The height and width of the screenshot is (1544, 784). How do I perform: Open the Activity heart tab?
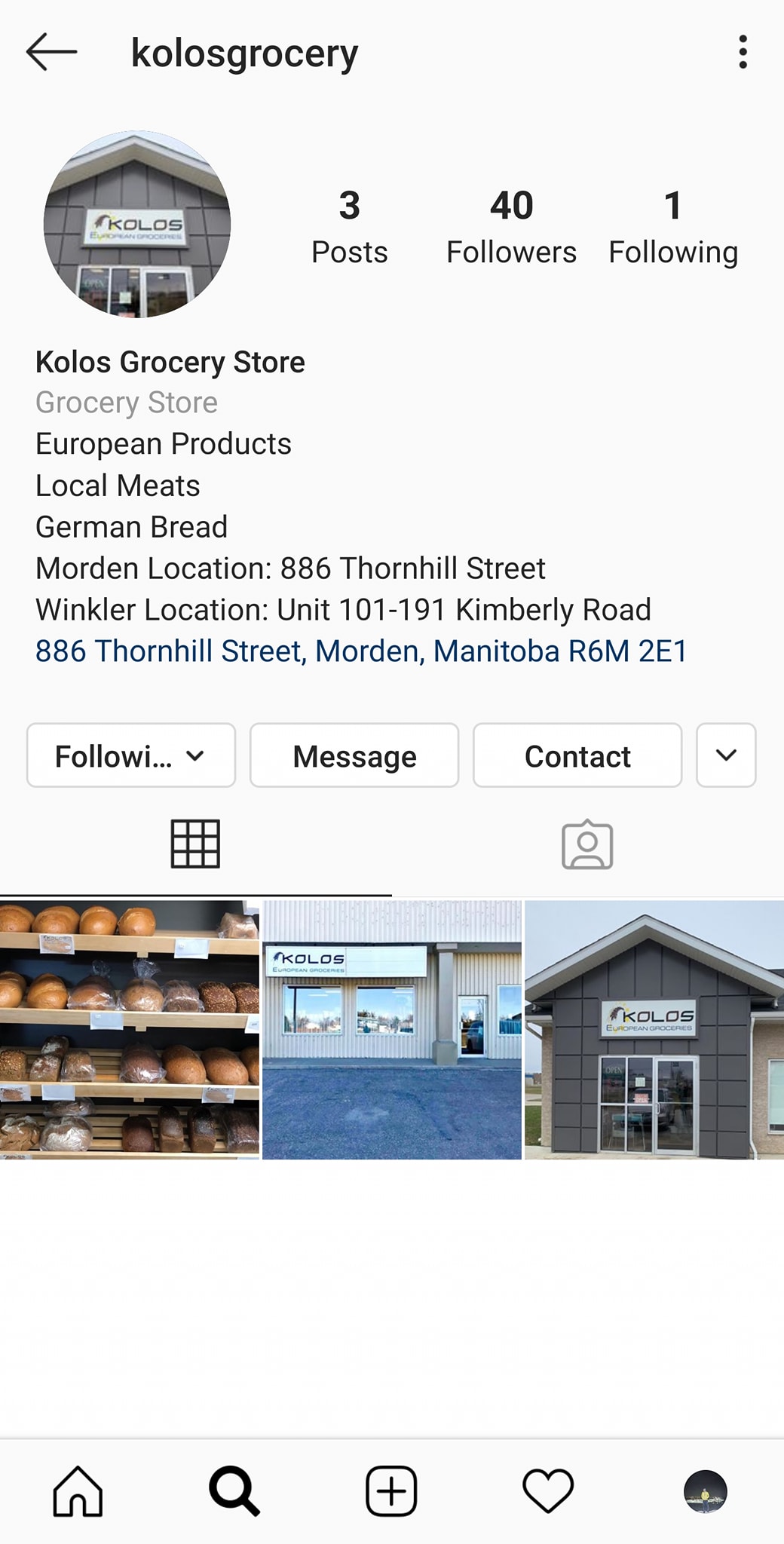pyautogui.click(x=548, y=1491)
